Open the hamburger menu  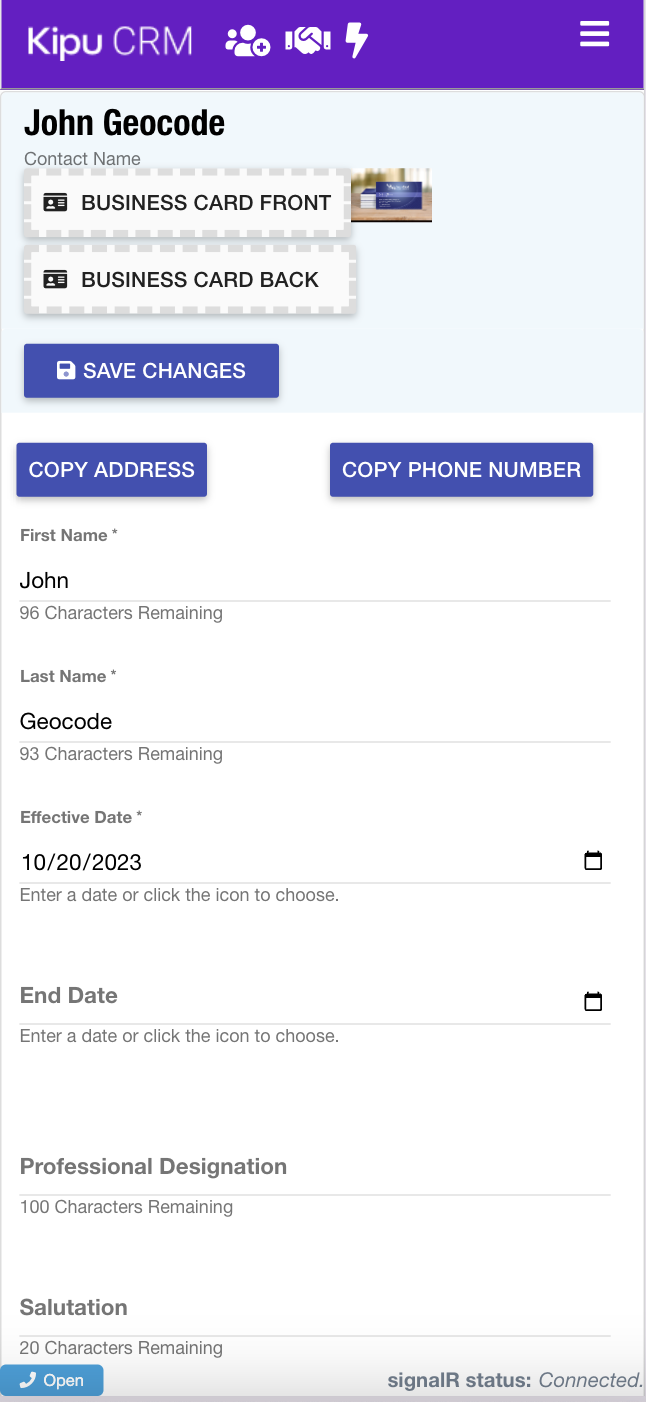[594, 35]
